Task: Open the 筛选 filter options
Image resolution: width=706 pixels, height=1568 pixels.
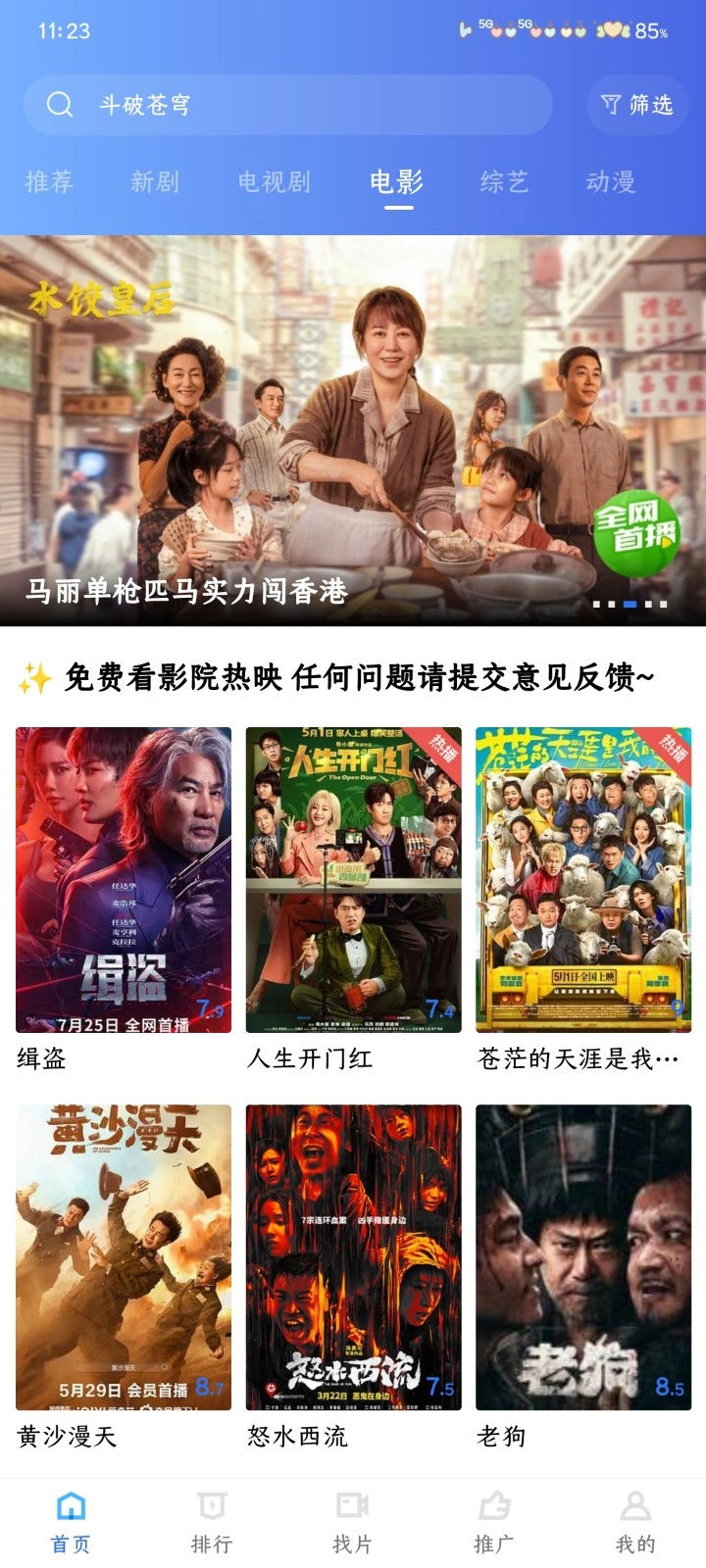Action: 637,105
